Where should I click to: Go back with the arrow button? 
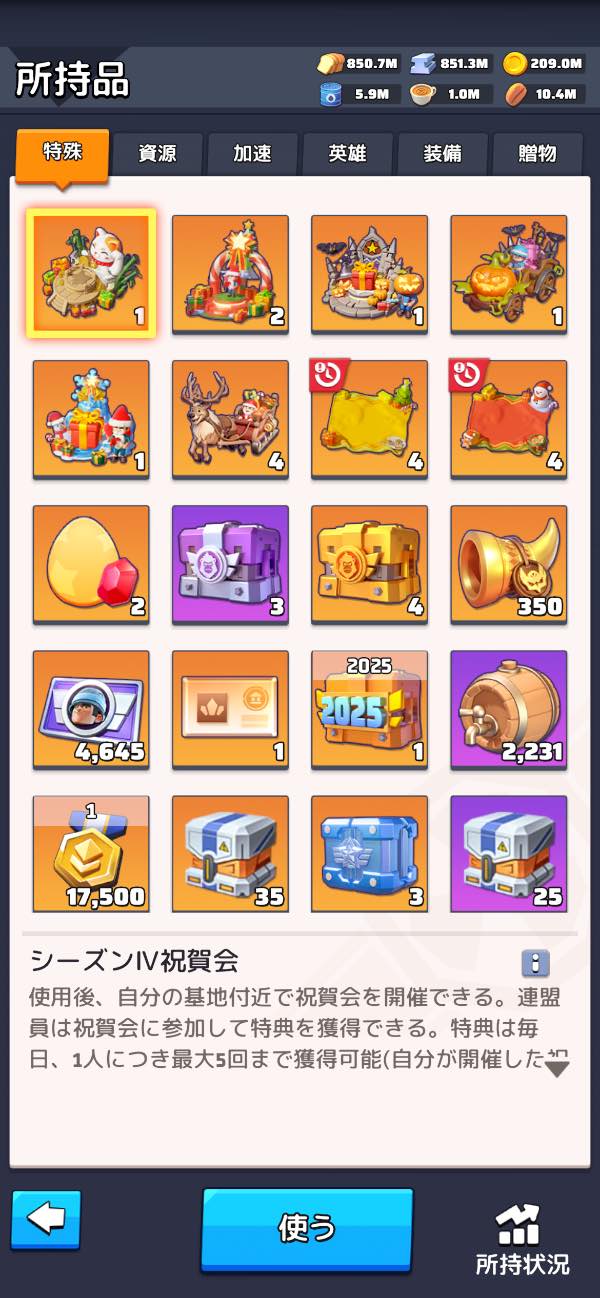(45, 1220)
